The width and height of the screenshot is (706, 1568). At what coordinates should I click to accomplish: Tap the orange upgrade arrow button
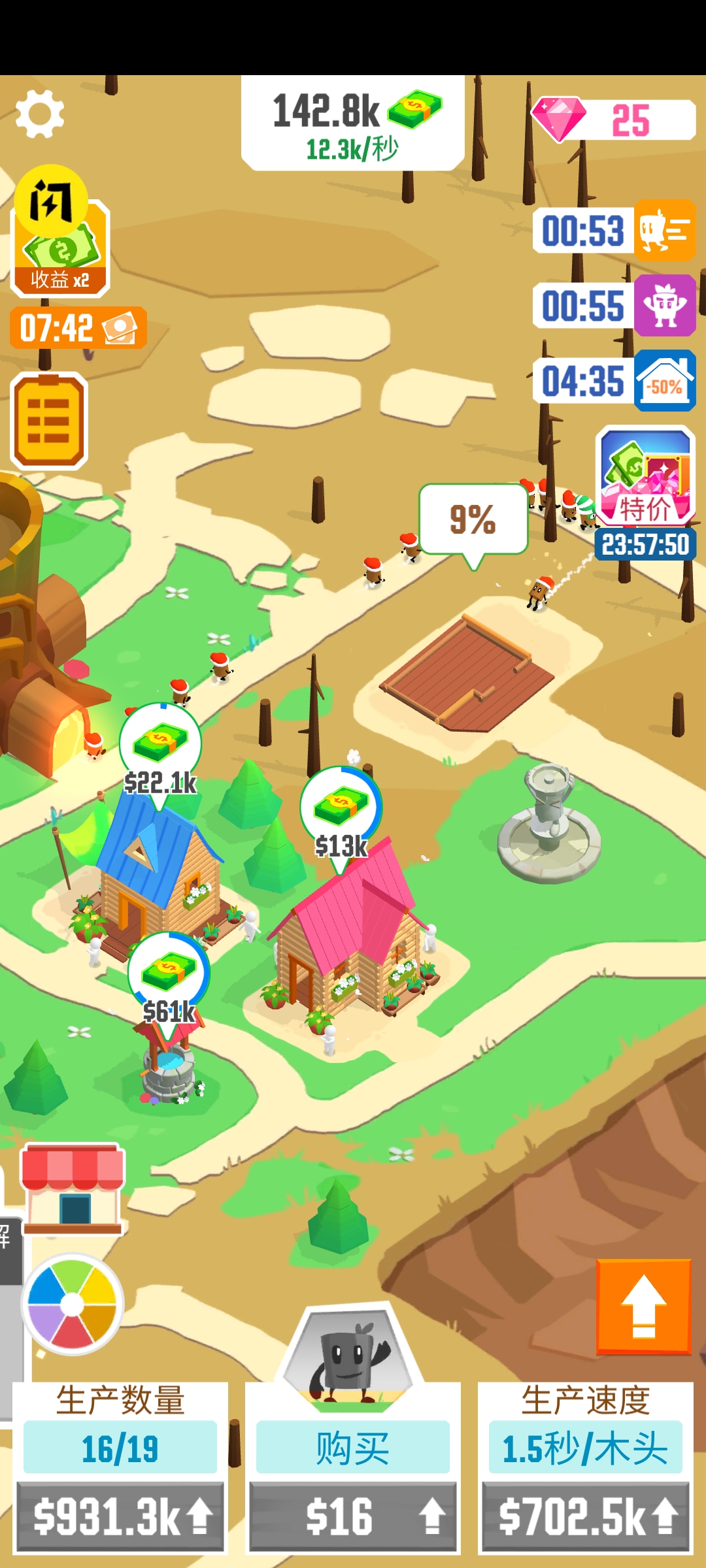[x=644, y=1307]
